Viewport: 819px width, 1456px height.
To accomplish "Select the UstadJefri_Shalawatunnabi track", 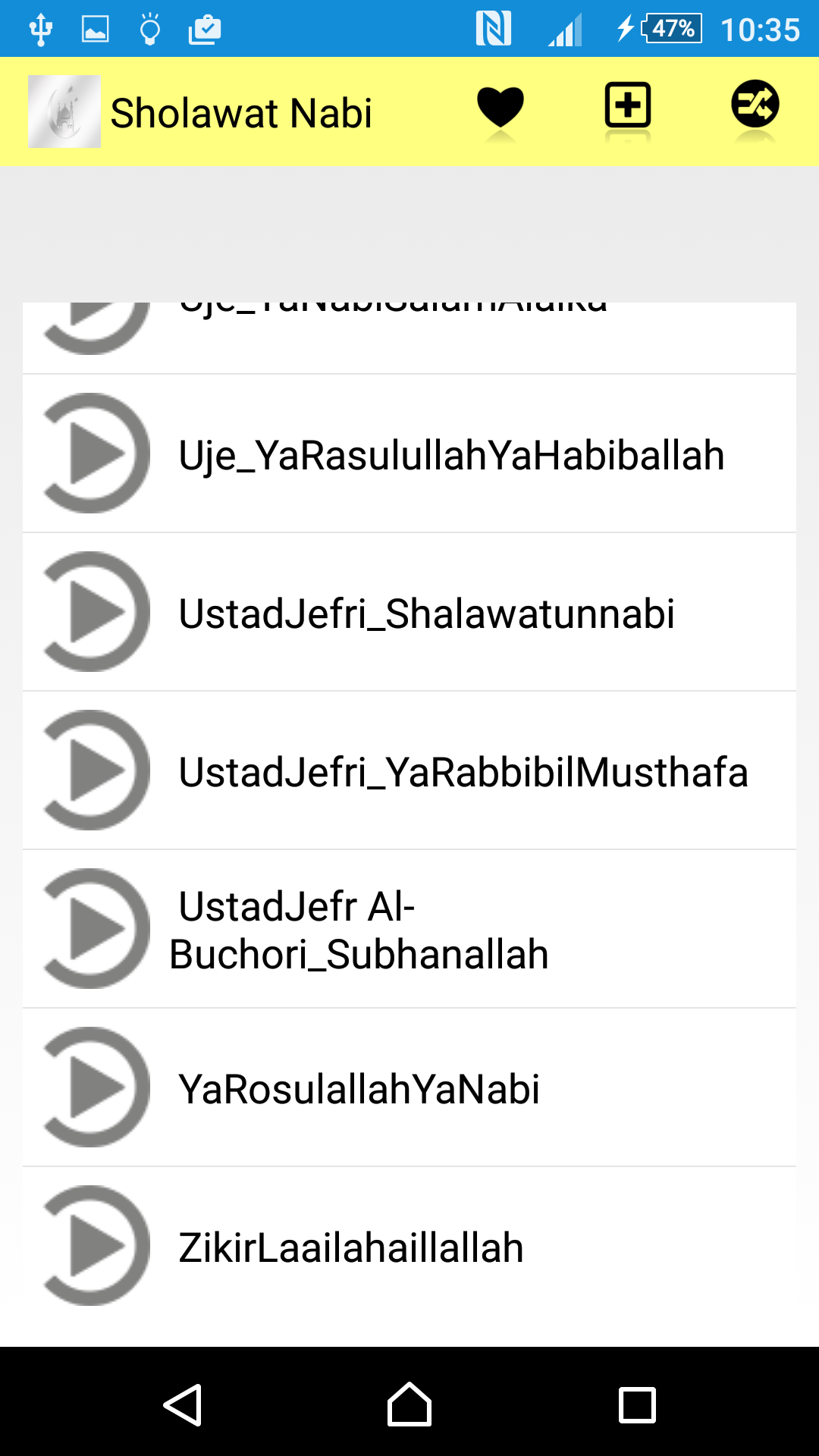I will [x=426, y=614].
